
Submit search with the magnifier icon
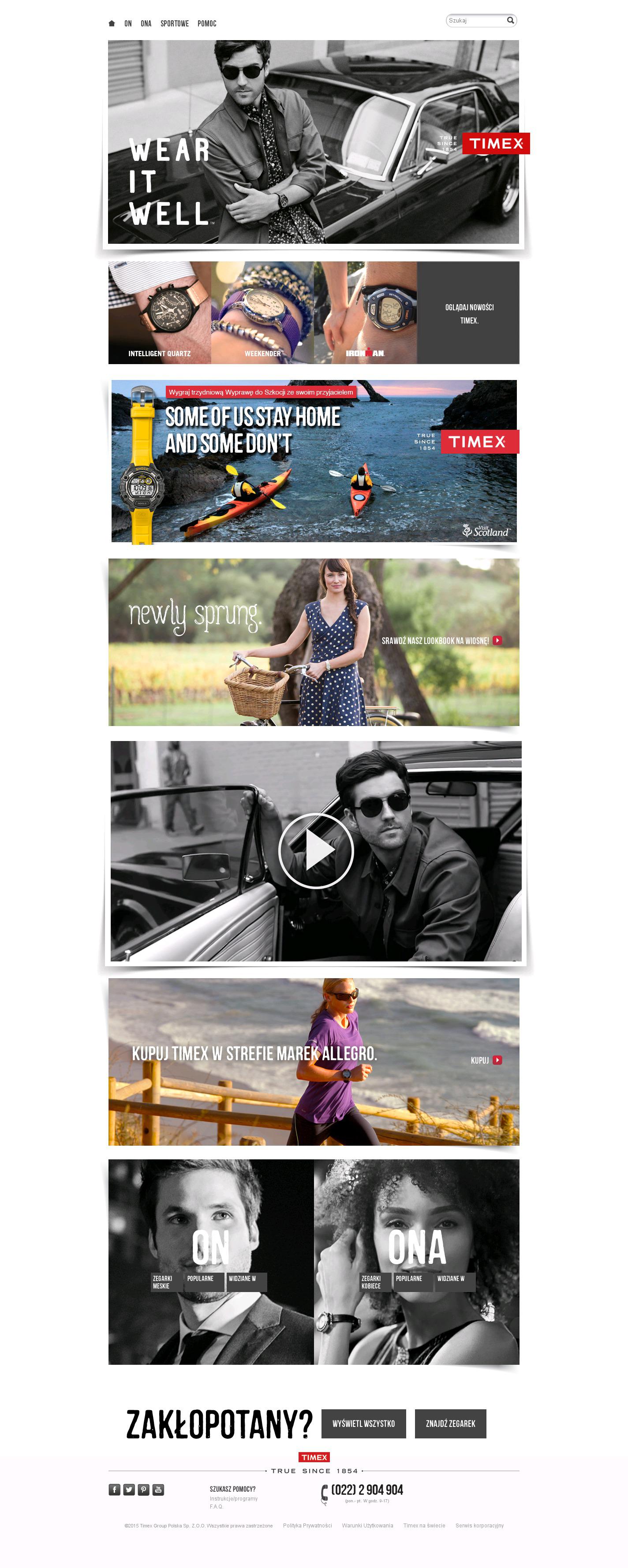coord(510,21)
